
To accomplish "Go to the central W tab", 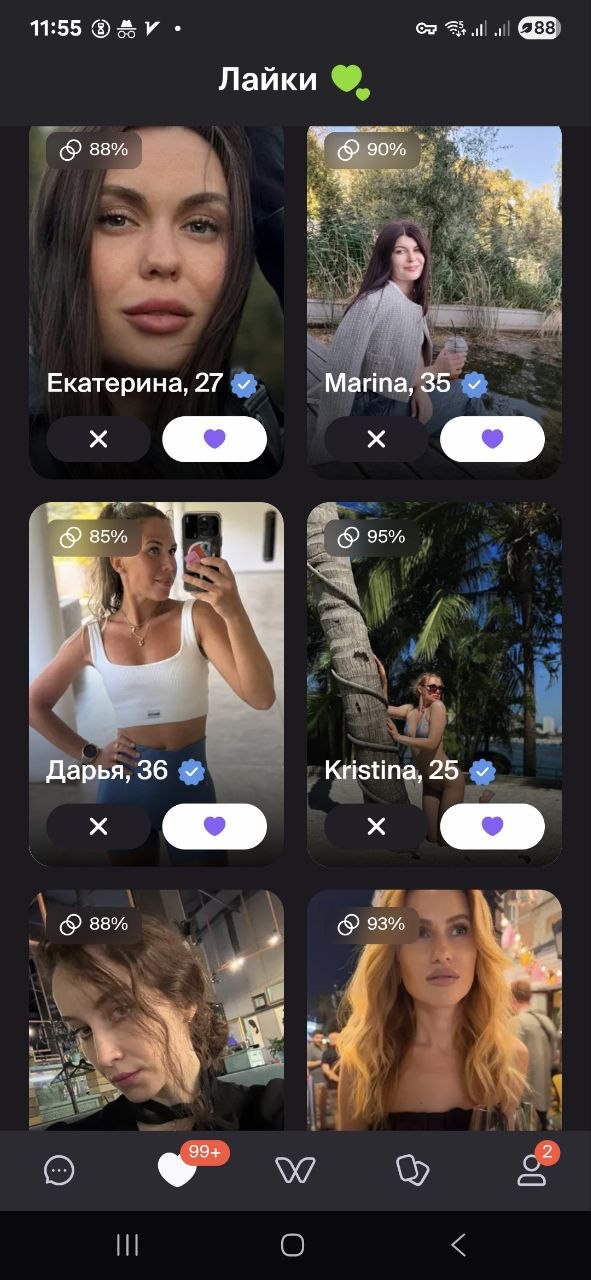I will 295,1170.
